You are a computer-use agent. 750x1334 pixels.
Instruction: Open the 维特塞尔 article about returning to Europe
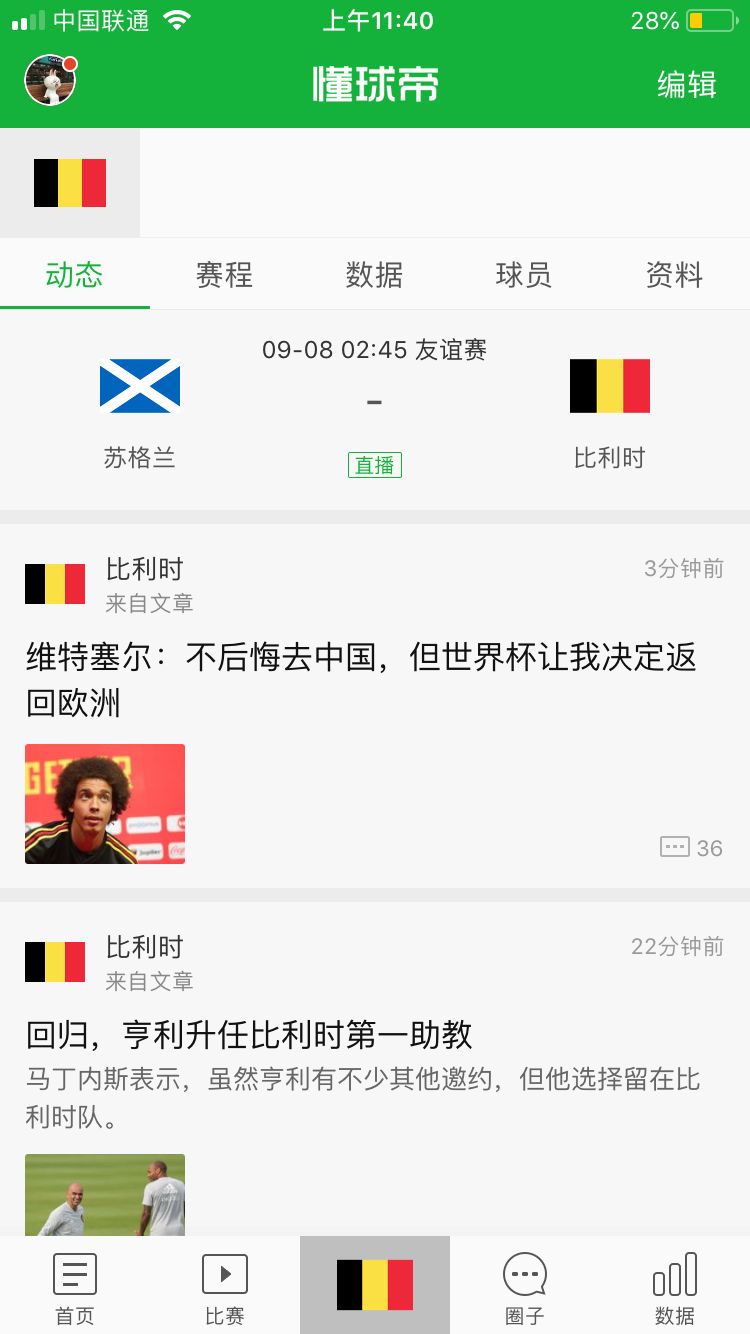coord(360,680)
